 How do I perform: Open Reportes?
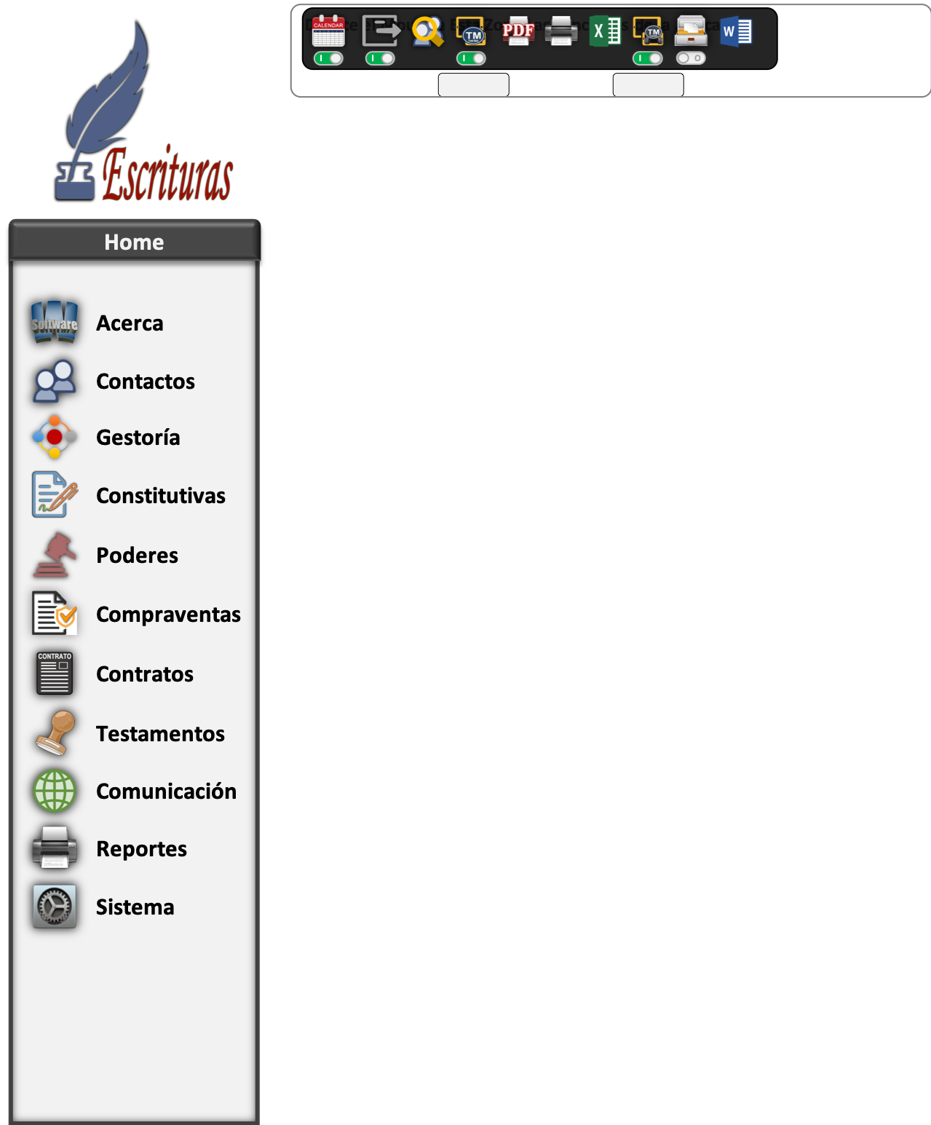(141, 848)
